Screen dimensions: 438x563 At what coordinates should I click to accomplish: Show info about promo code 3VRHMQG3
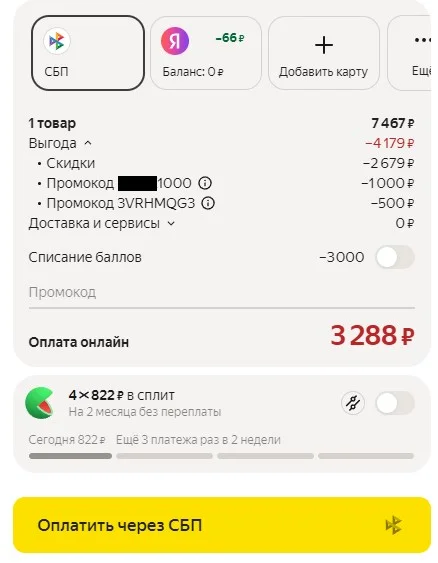pyautogui.click(x=208, y=203)
